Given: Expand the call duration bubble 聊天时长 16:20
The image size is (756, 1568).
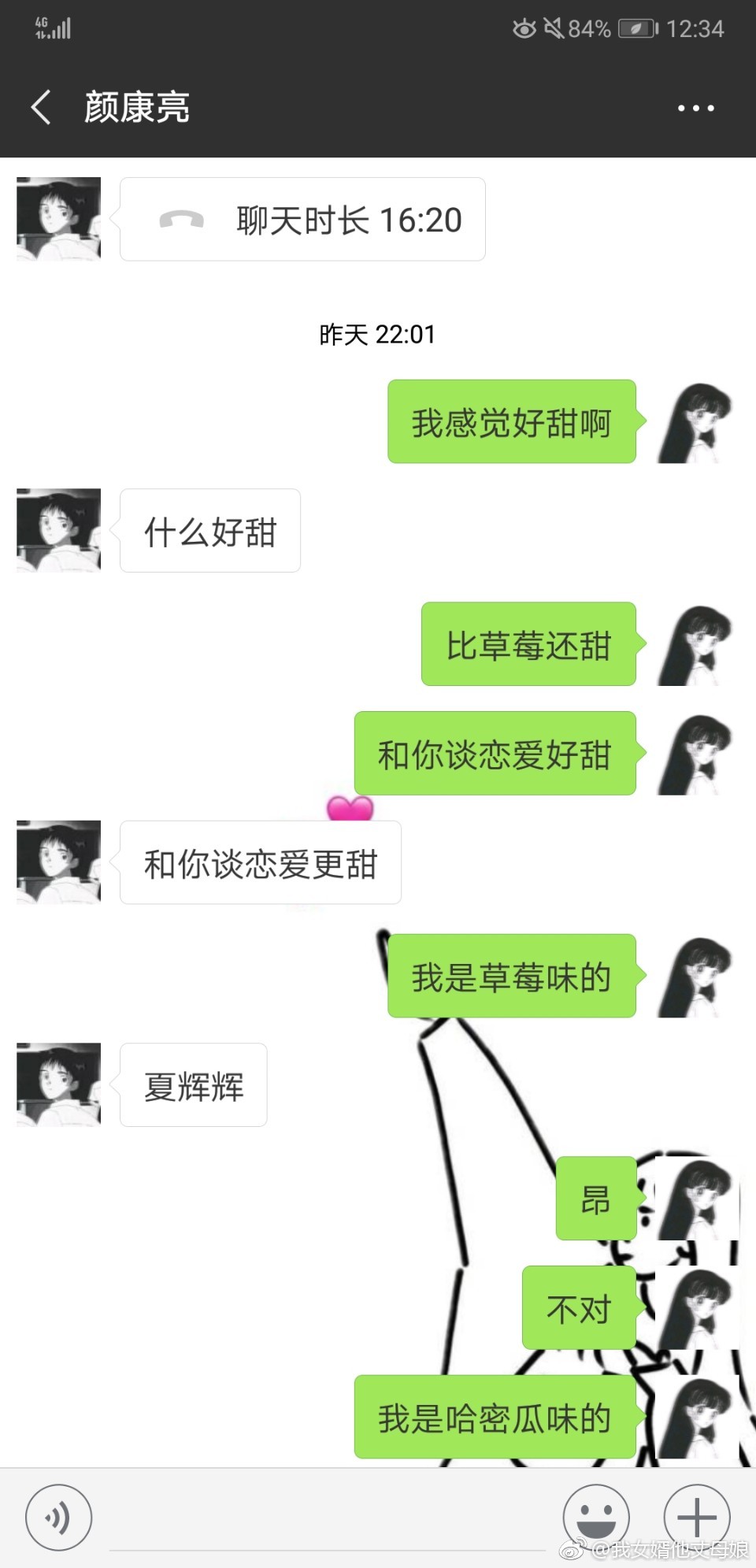Looking at the screenshot, I should click(x=302, y=219).
